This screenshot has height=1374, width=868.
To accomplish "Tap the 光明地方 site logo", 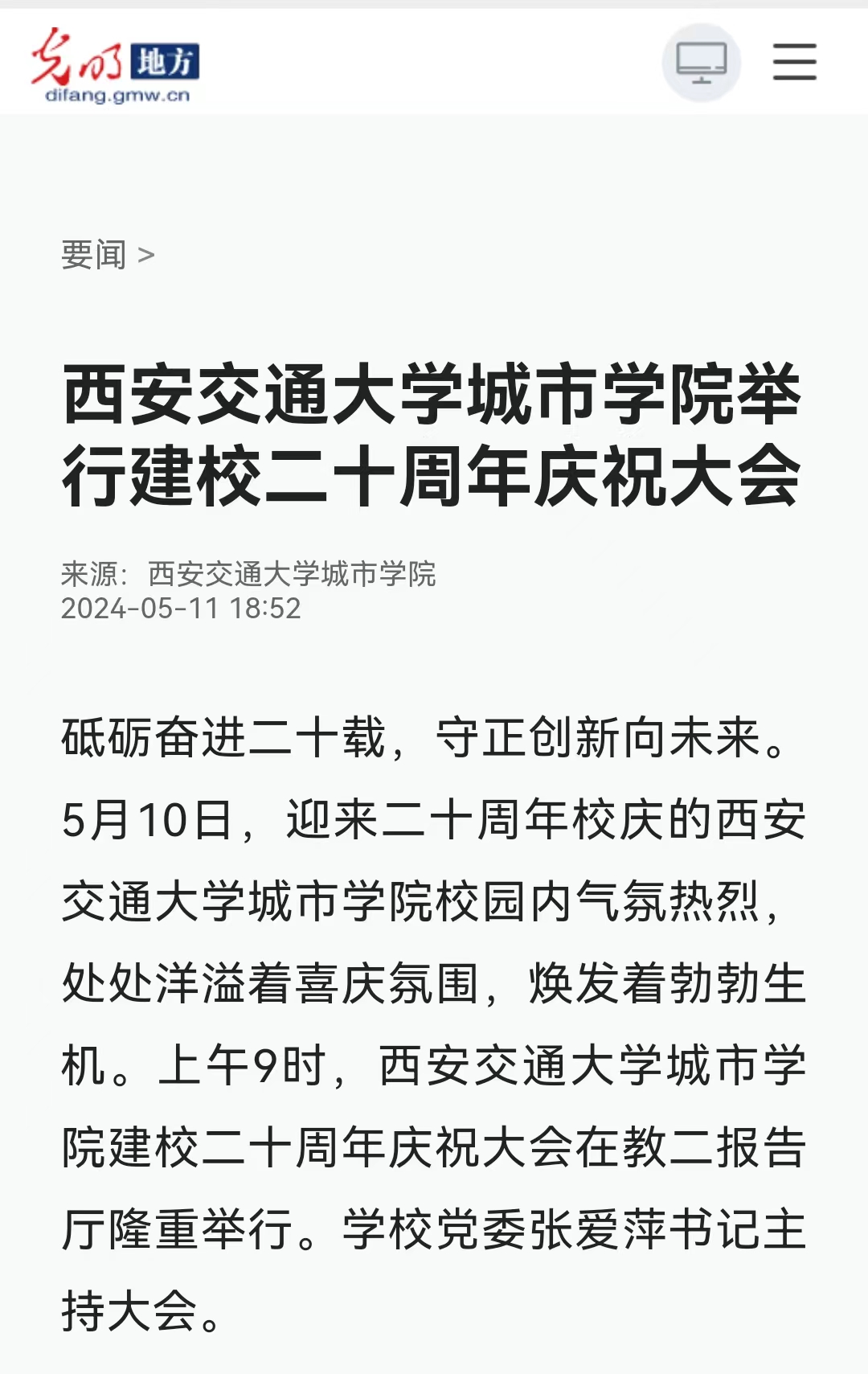I will [116, 64].
